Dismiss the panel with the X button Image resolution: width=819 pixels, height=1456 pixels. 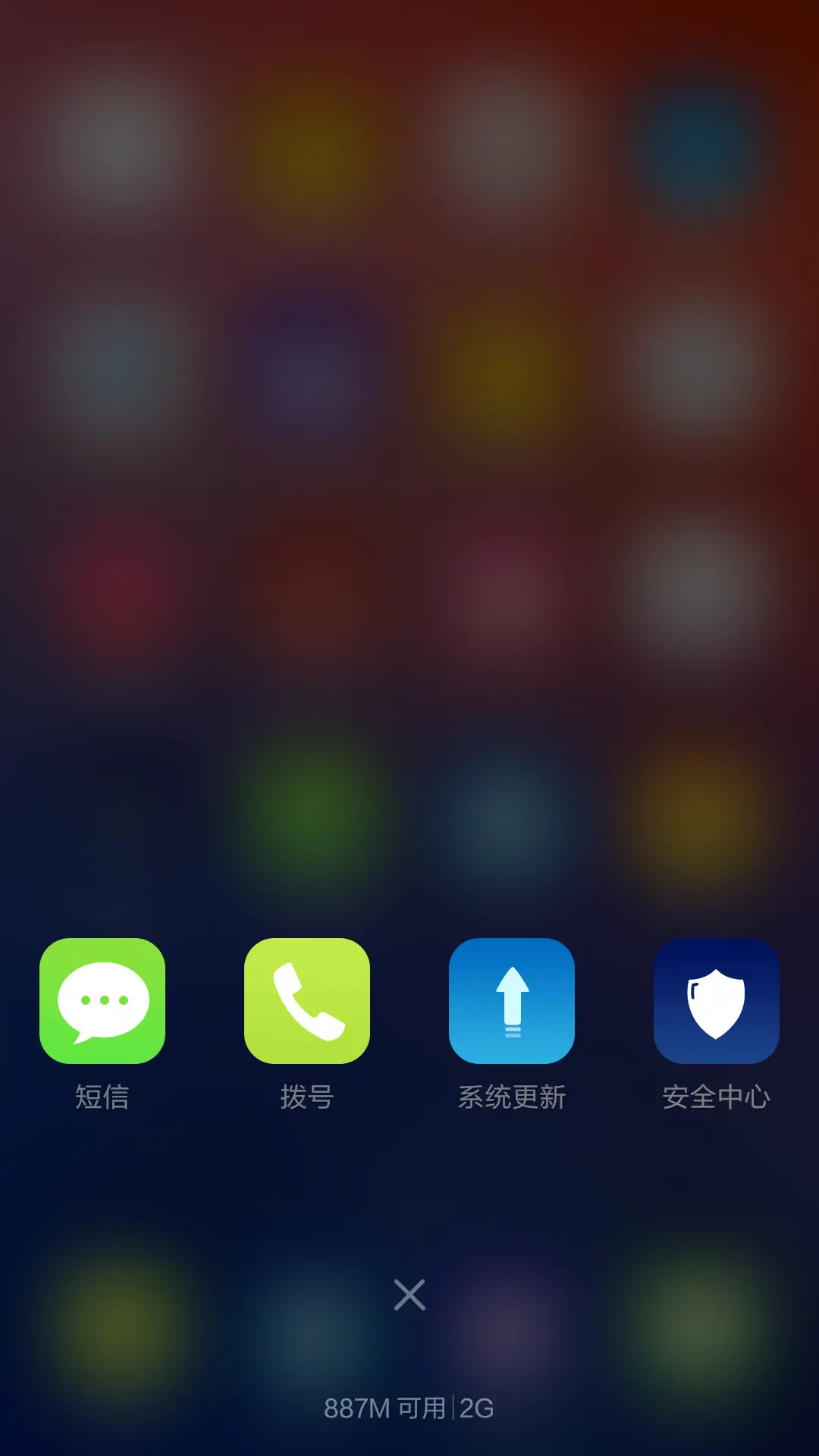click(409, 1296)
